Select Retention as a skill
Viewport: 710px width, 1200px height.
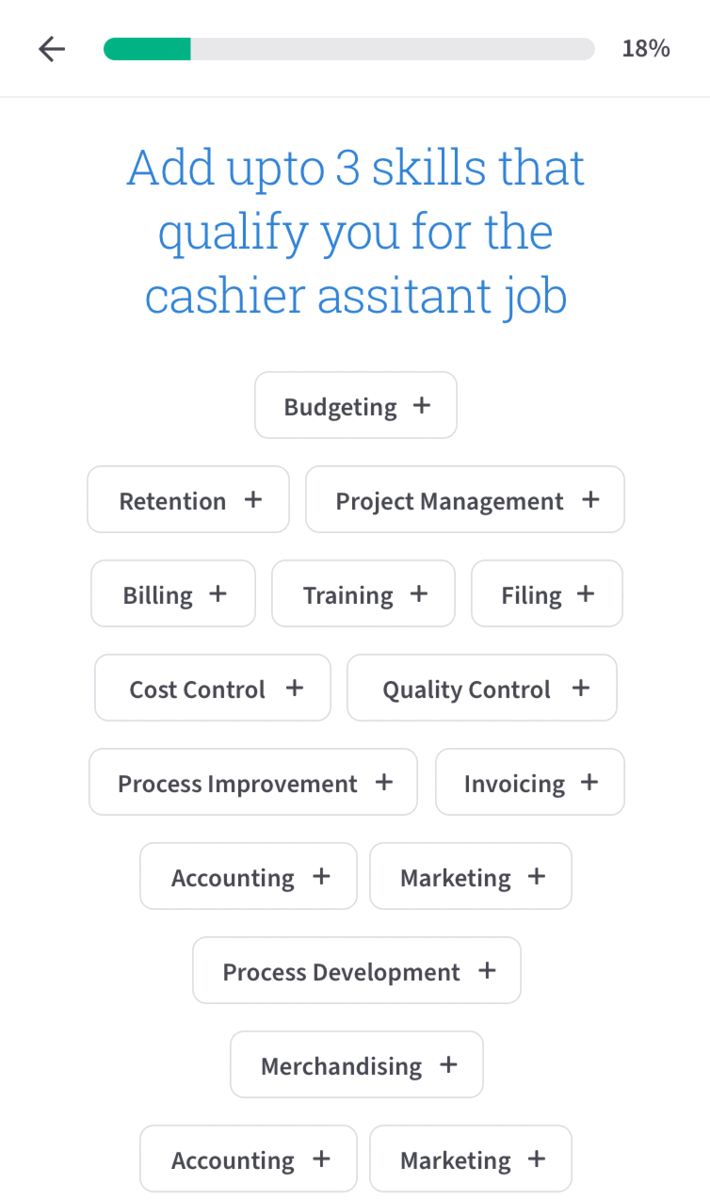click(x=189, y=500)
